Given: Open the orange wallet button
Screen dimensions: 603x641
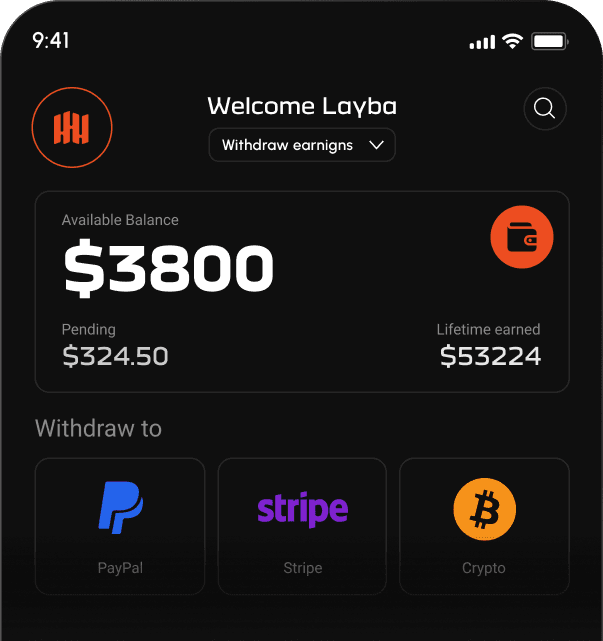Looking at the screenshot, I should pyautogui.click(x=521, y=237).
